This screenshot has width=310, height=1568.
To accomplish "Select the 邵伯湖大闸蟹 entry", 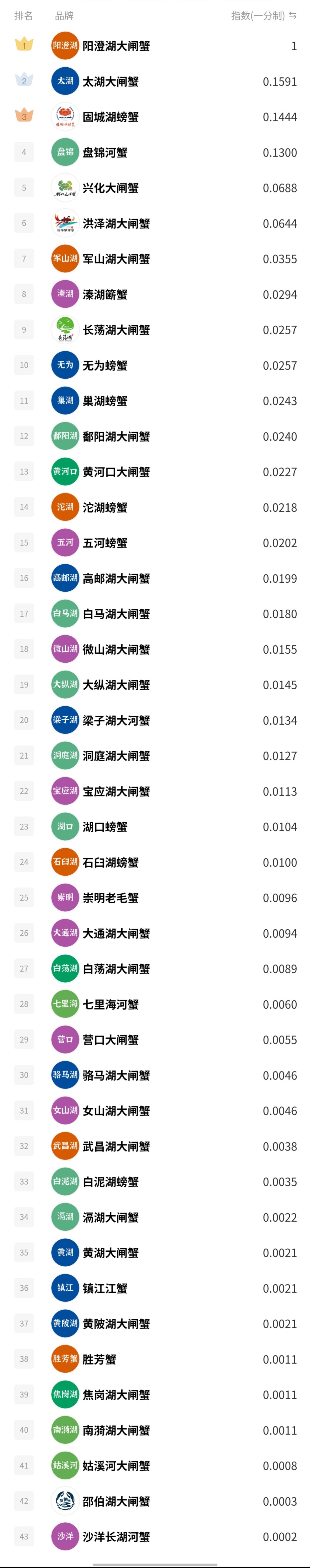I will pos(116,1502).
